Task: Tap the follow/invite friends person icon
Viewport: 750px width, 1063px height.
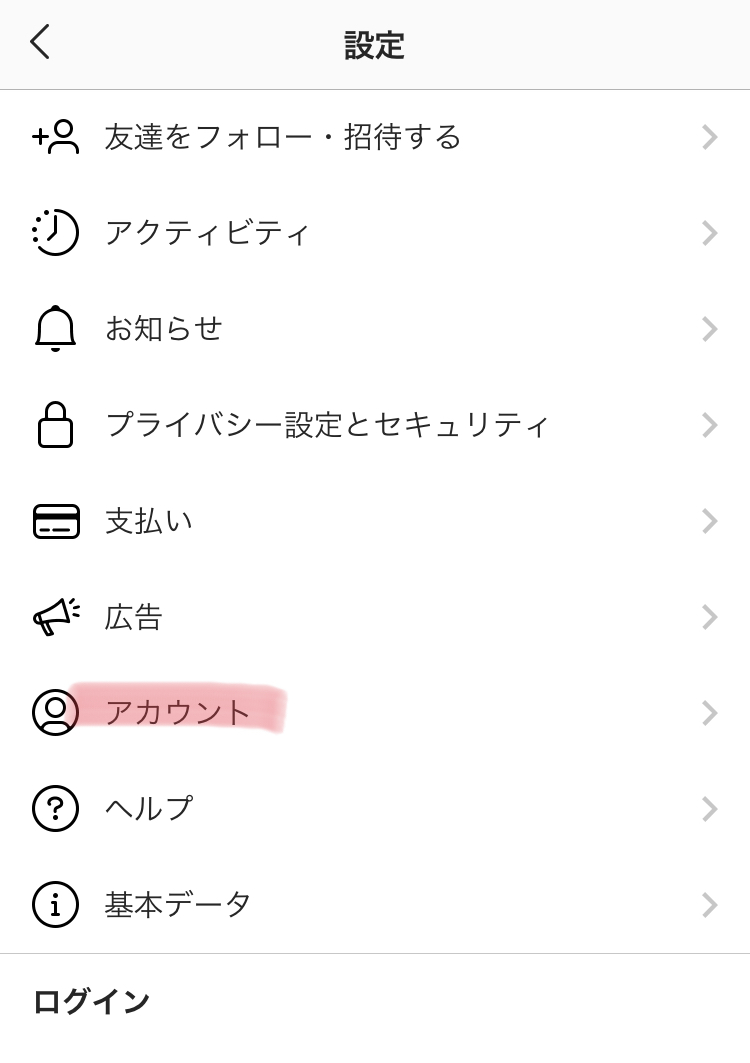Action: tap(57, 138)
